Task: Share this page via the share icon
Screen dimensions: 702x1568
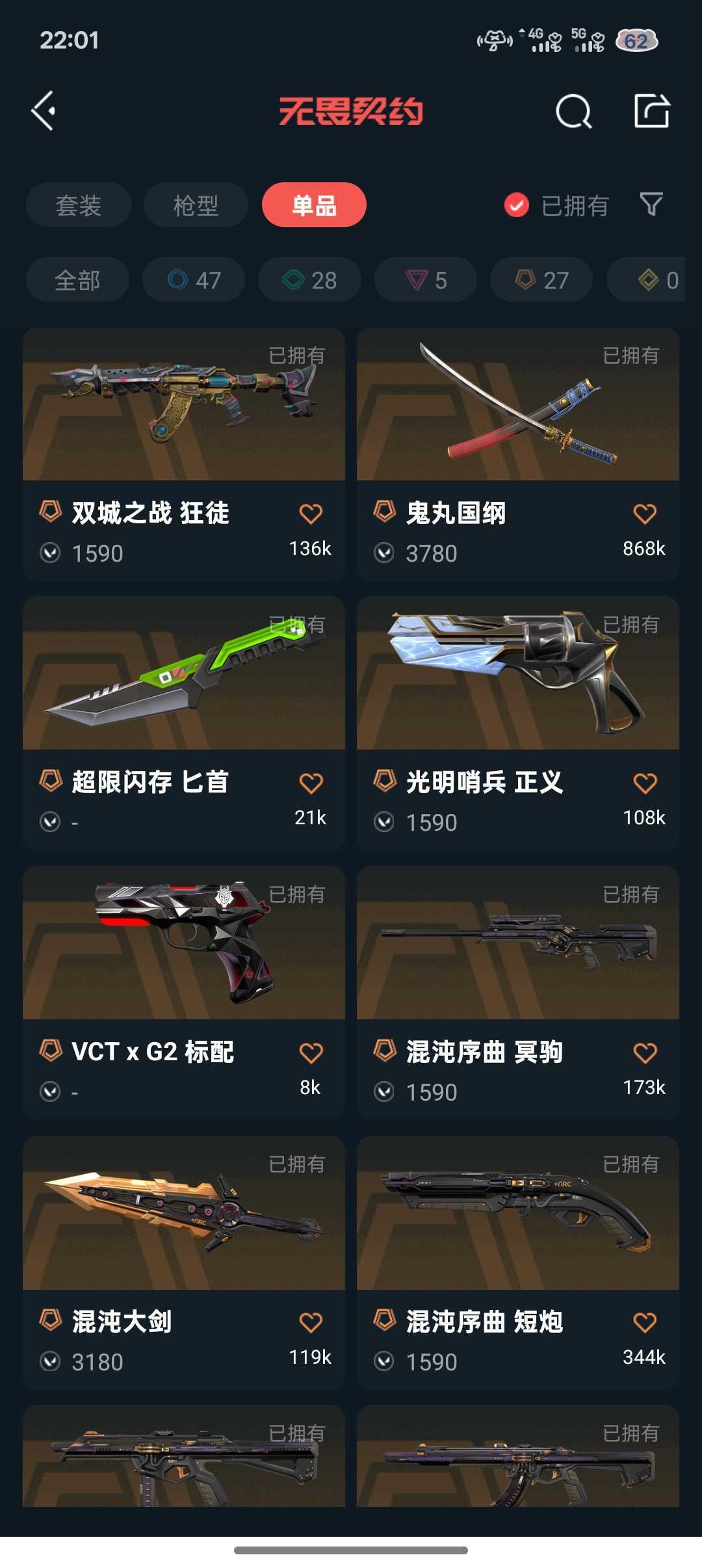Action: pyautogui.click(x=651, y=111)
